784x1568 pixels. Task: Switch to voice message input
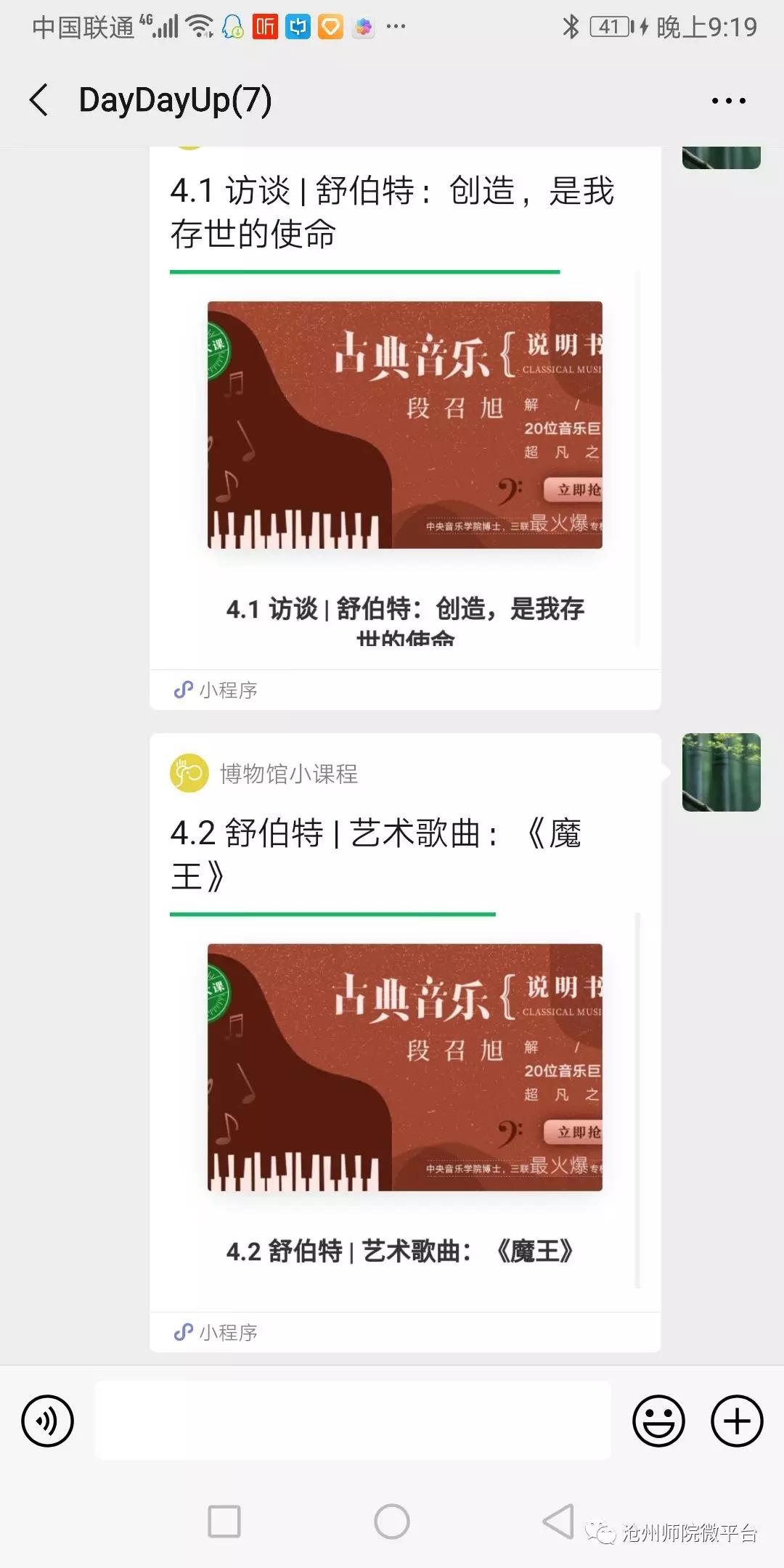point(48,1421)
